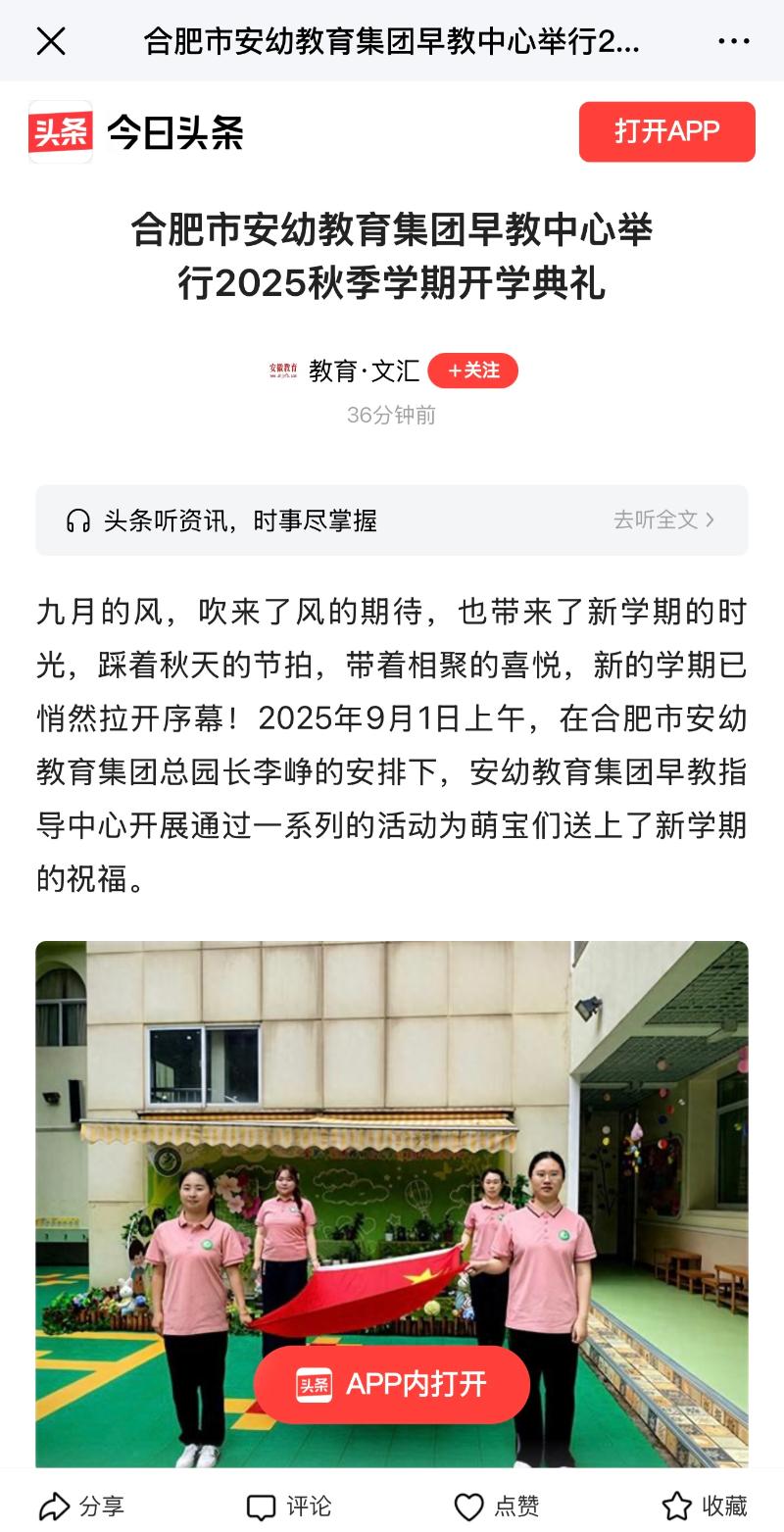Tap the red 打开APP button

(666, 131)
